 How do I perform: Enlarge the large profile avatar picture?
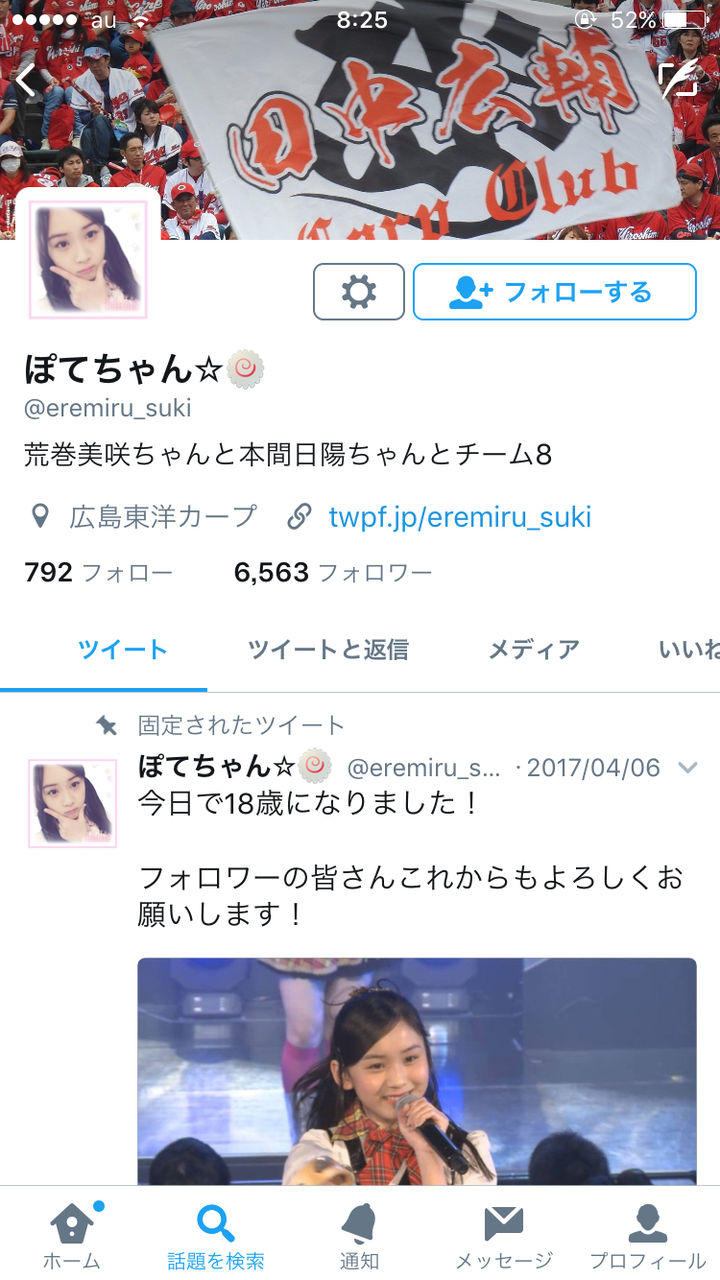[x=88, y=260]
